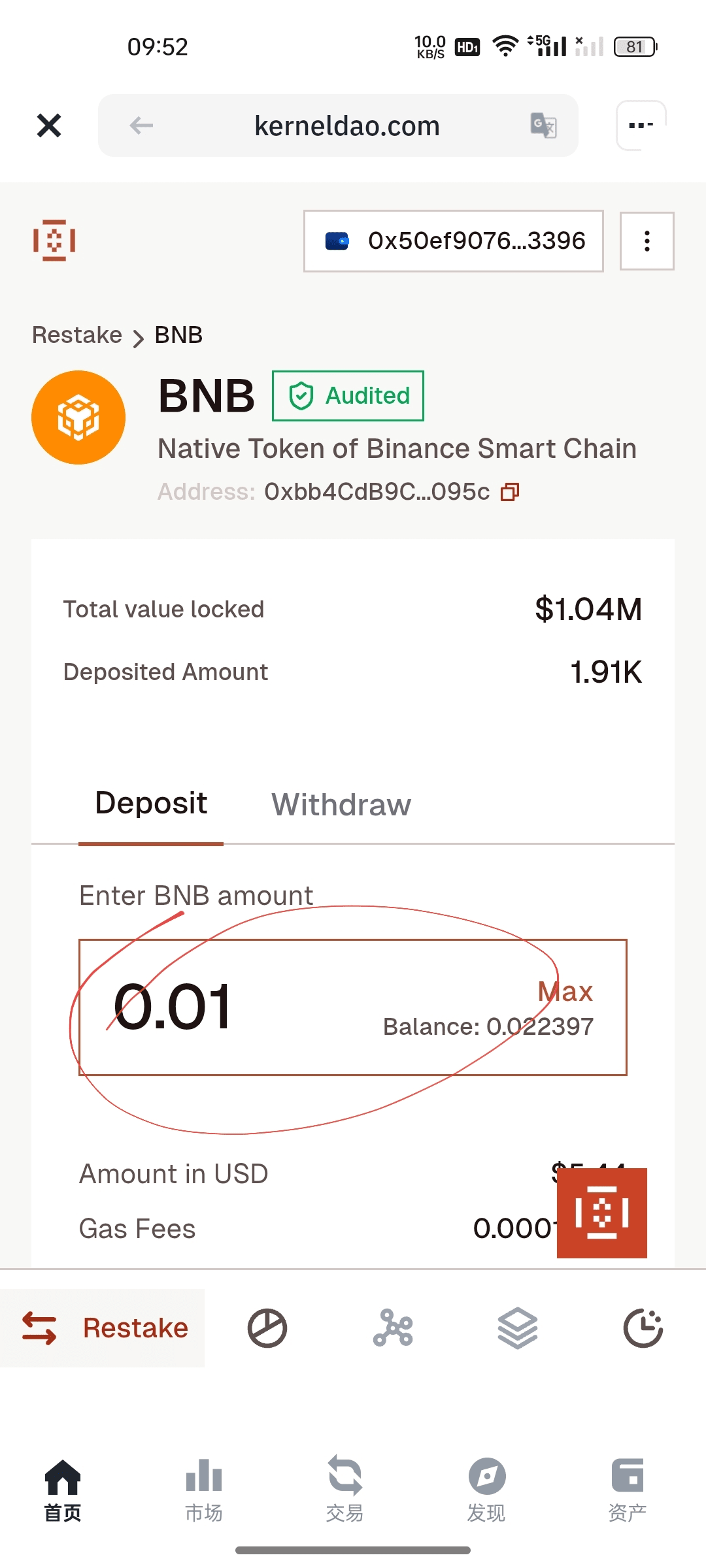Open the floating red Kernel button
The image size is (706, 1568).
(x=602, y=1213)
